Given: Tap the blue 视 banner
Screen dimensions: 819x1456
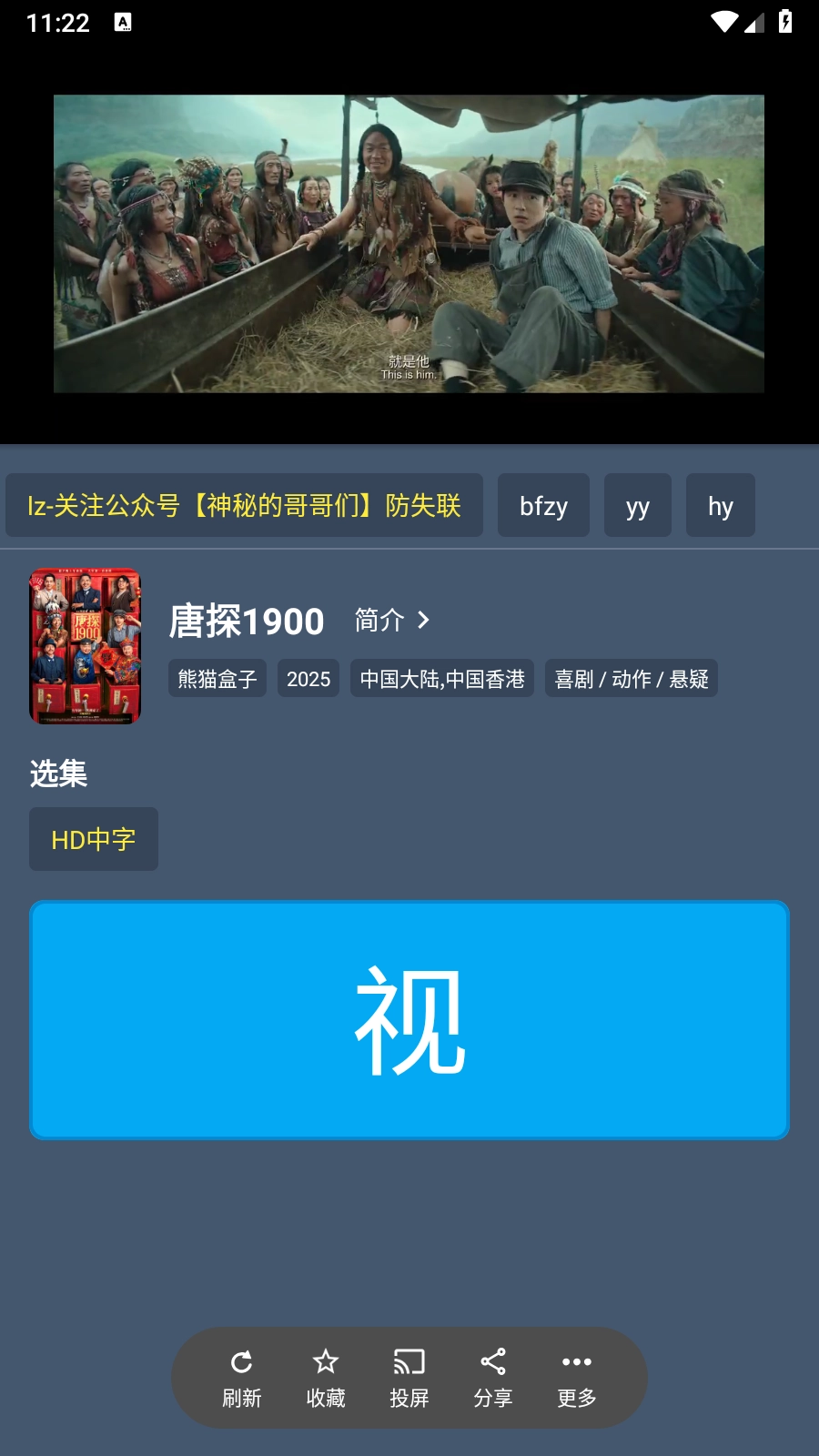Looking at the screenshot, I should pos(409,1019).
